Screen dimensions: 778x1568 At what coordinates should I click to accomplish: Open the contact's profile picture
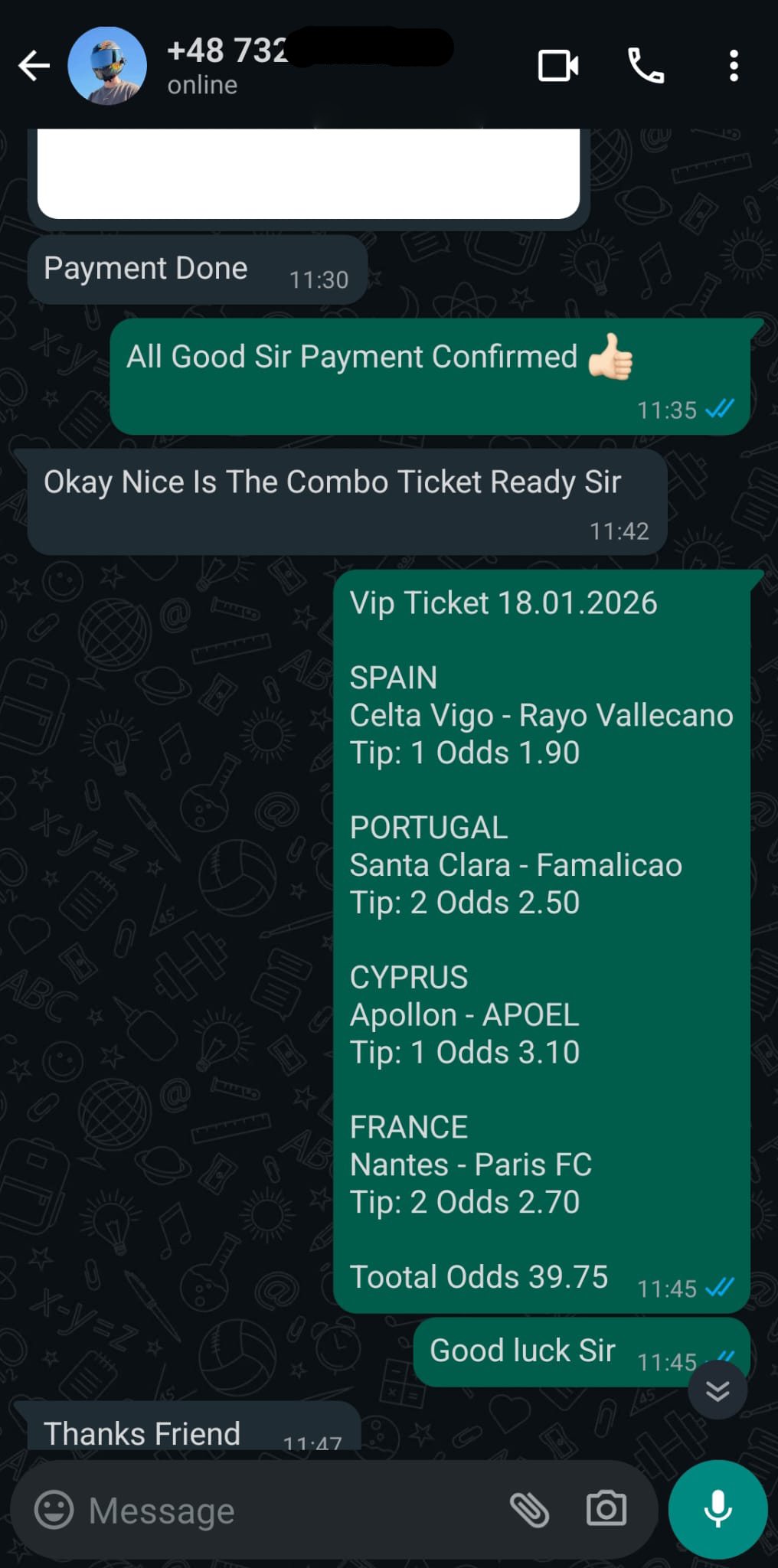[109, 65]
